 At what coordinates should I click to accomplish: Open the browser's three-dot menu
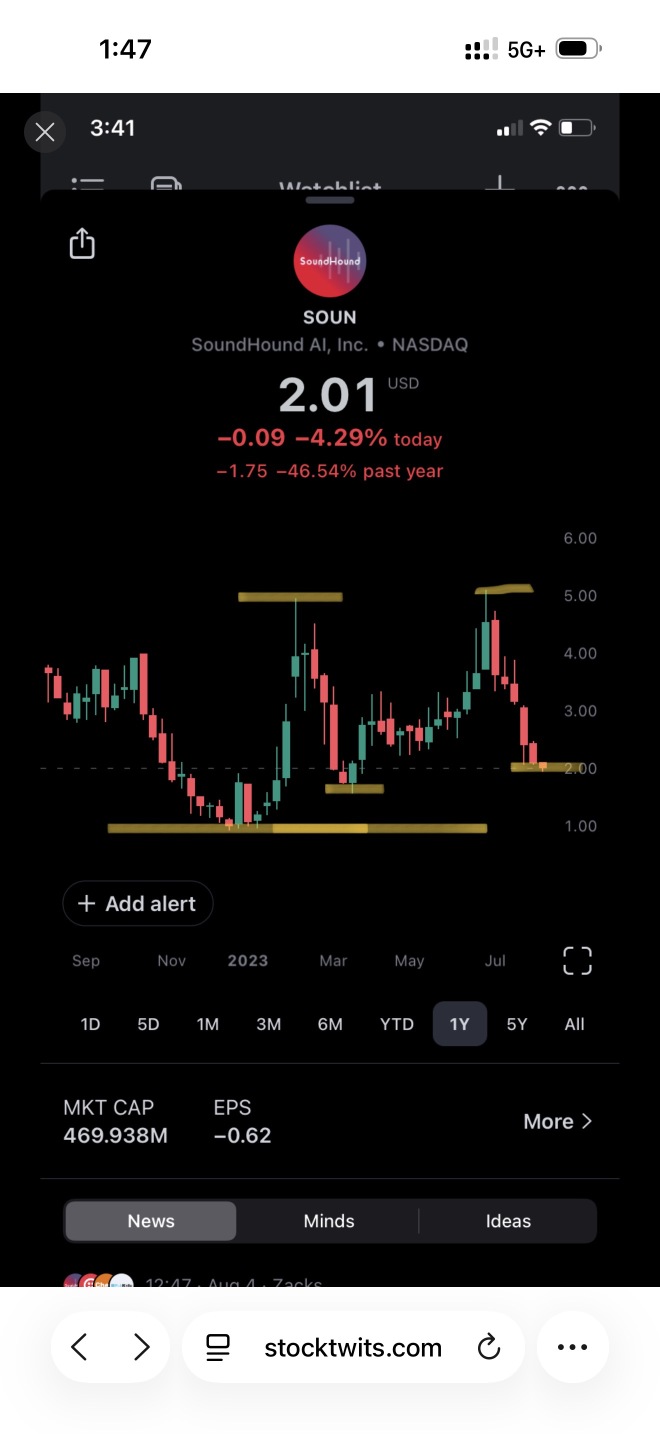[572, 1347]
